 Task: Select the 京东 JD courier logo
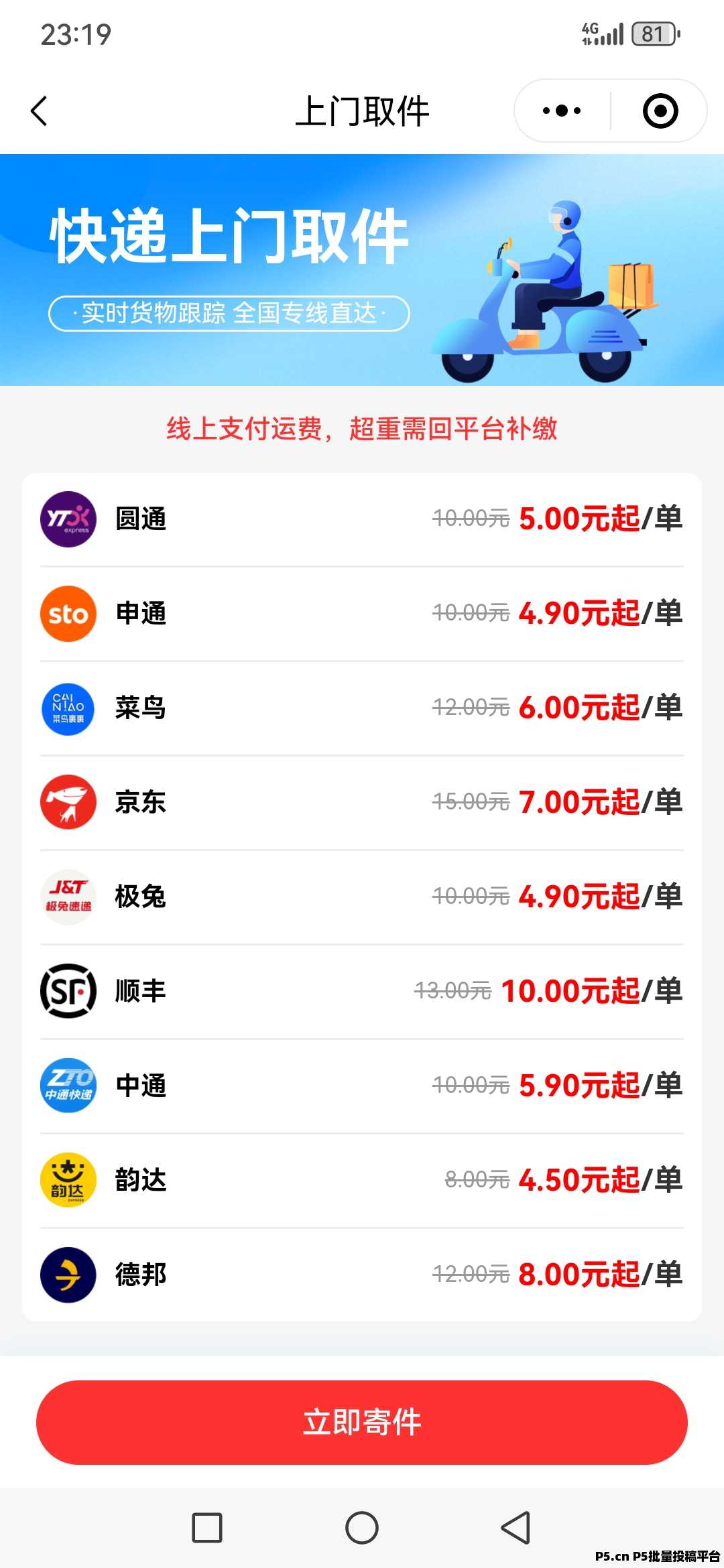[68, 803]
